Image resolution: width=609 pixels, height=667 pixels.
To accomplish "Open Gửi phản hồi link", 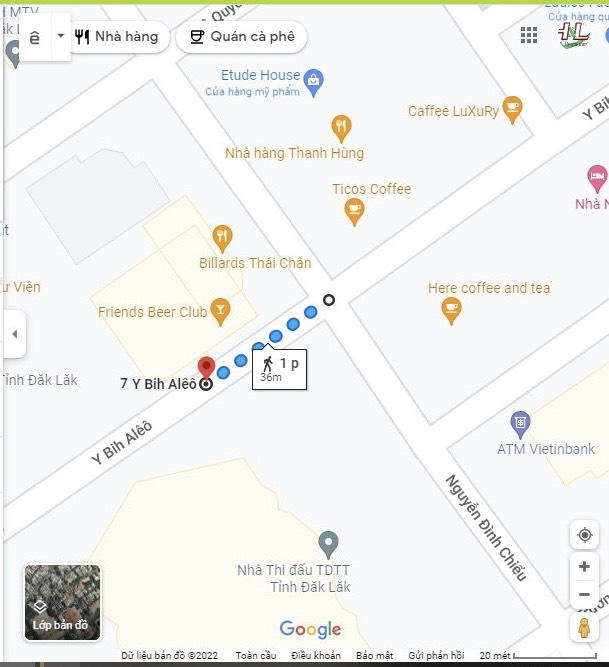I will pos(436,656).
